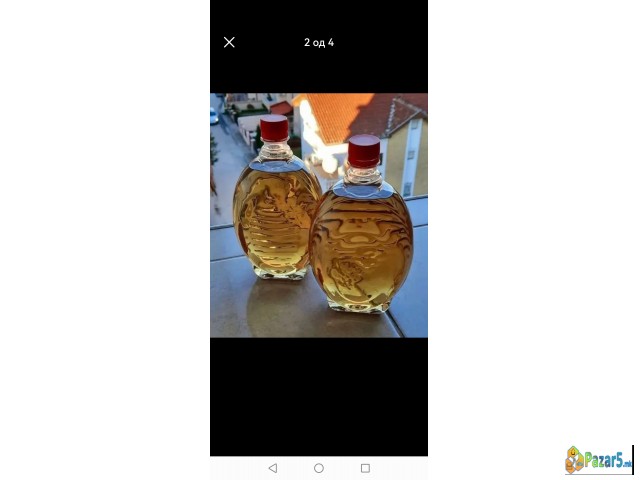
Task: Open the recent apps overview
Action: tap(365, 468)
